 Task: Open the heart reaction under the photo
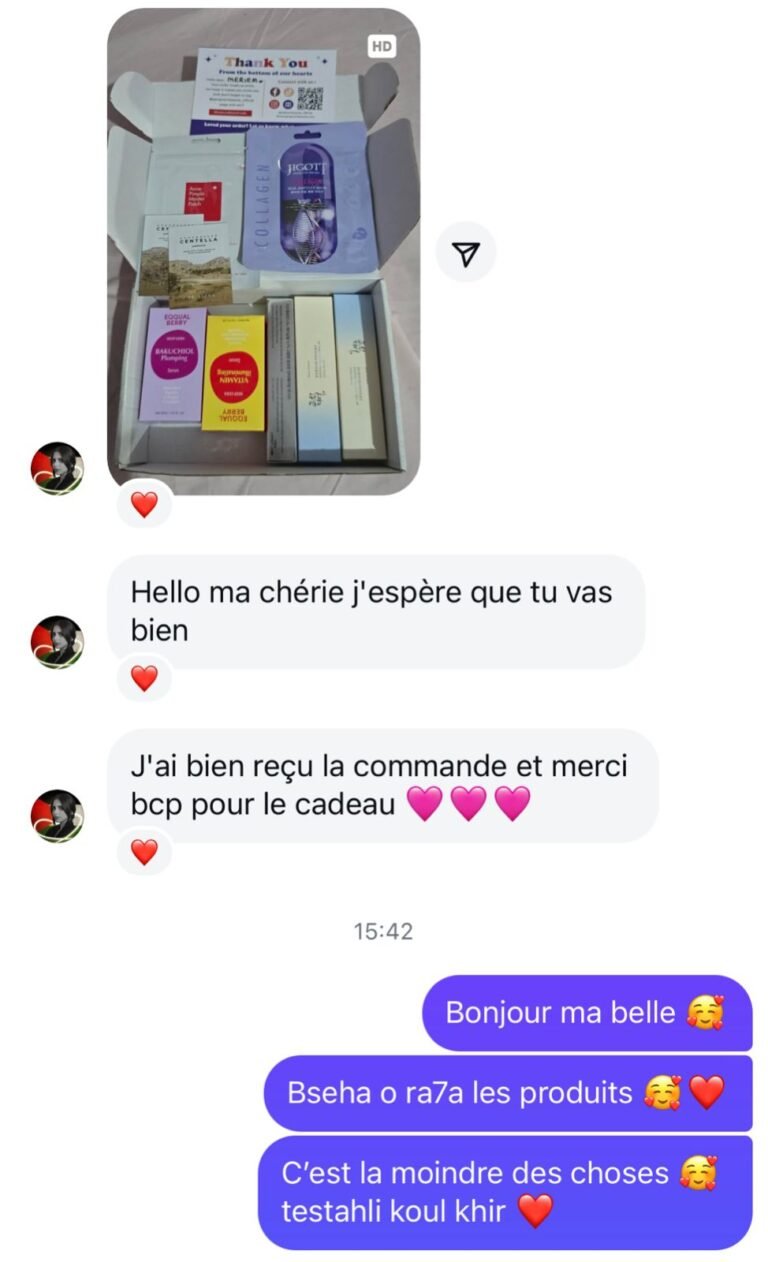tap(144, 505)
